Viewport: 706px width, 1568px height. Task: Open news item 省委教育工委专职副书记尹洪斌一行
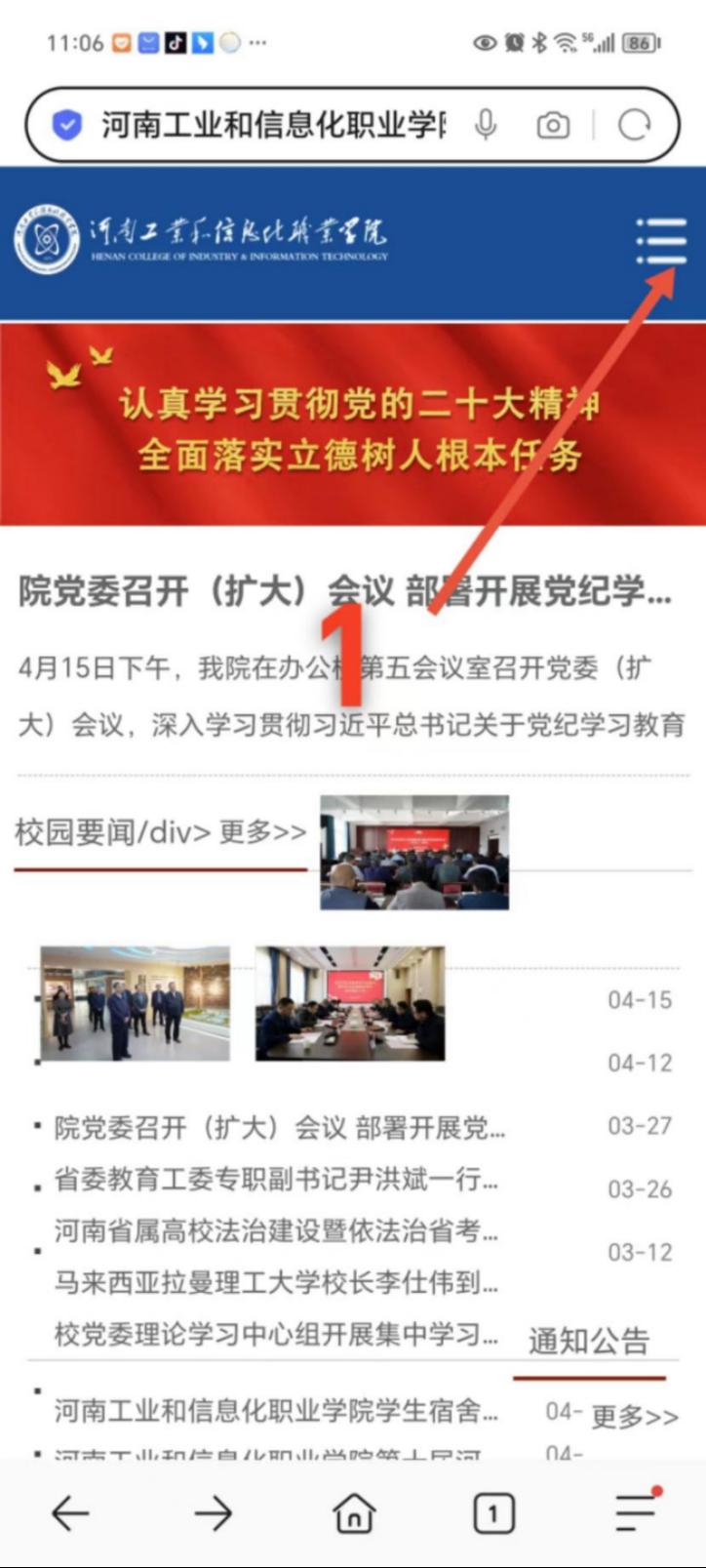[x=276, y=1180]
